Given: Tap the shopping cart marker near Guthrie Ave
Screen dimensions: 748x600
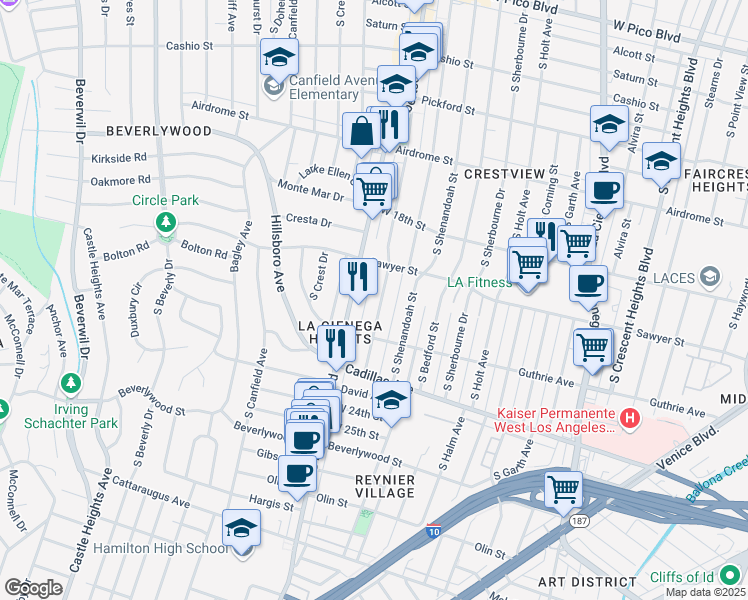Looking at the screenshot, I should pos(593,346).
